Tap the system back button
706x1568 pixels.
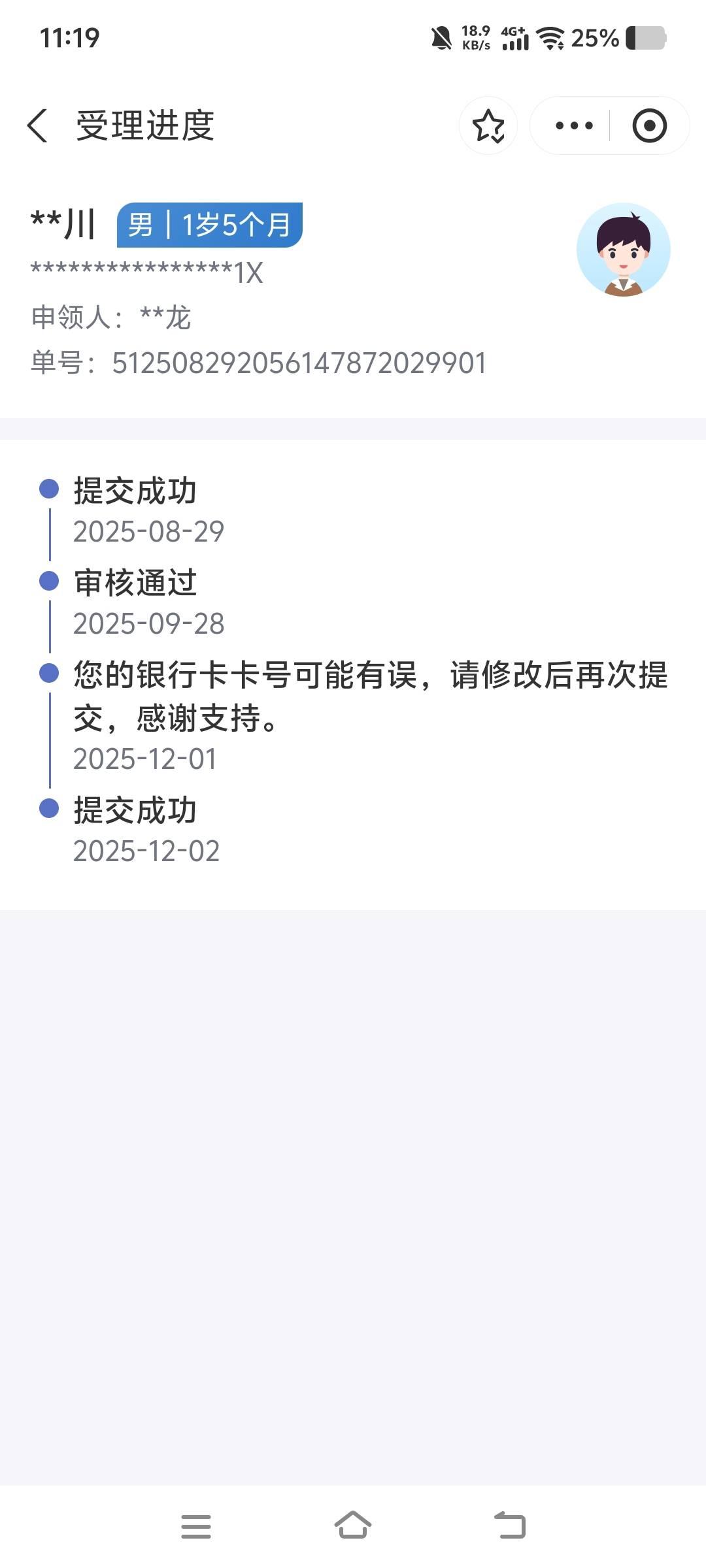coord(510,1526)
